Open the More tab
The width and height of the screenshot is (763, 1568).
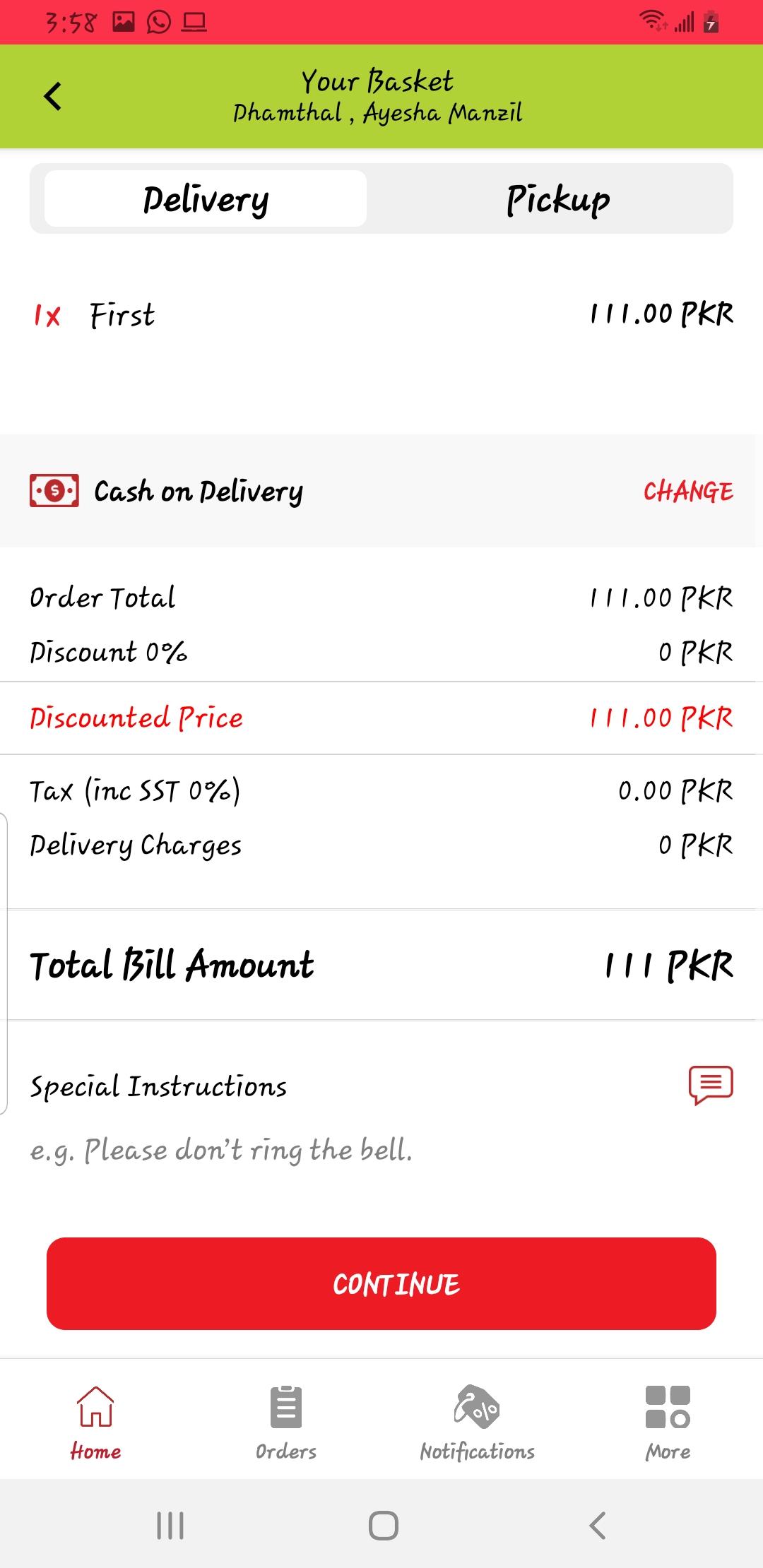[x=668, y=1423]
